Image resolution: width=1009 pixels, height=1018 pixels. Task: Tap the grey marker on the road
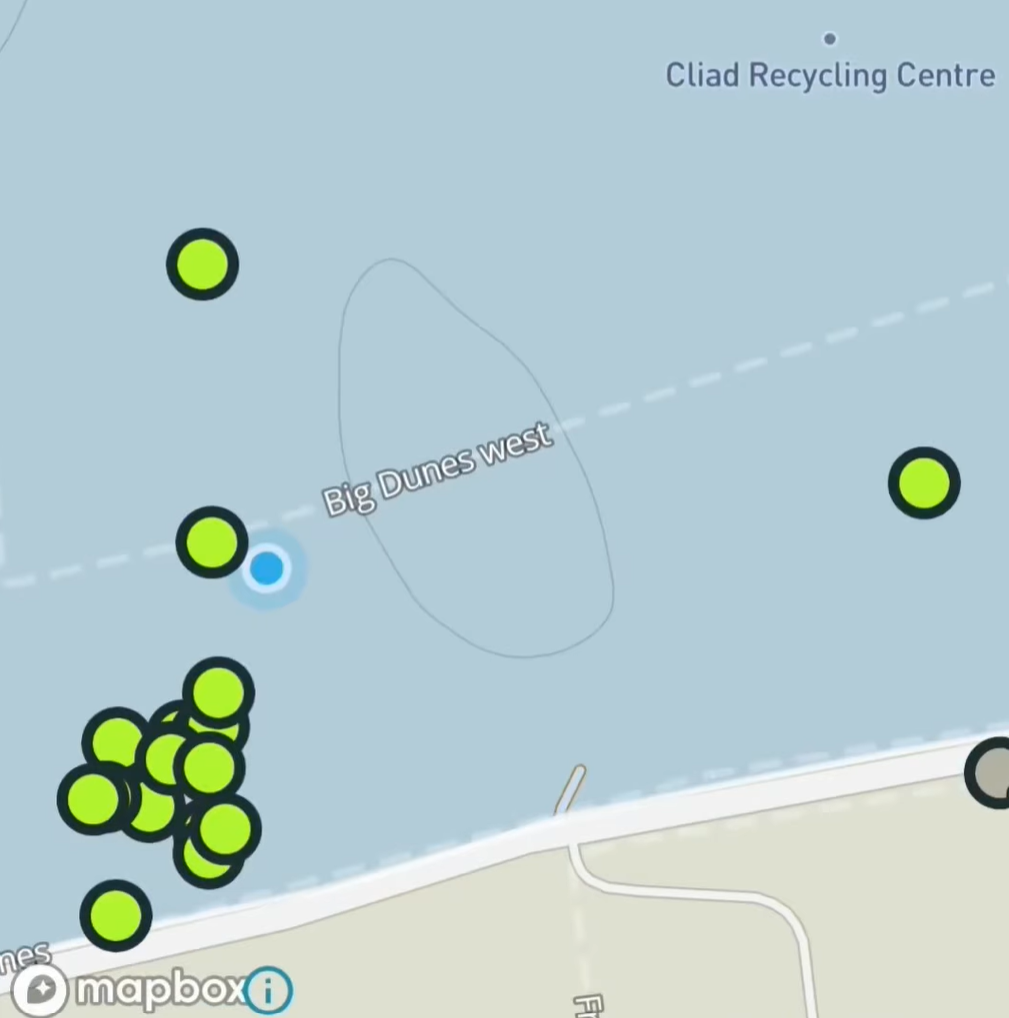pos(994,773)
